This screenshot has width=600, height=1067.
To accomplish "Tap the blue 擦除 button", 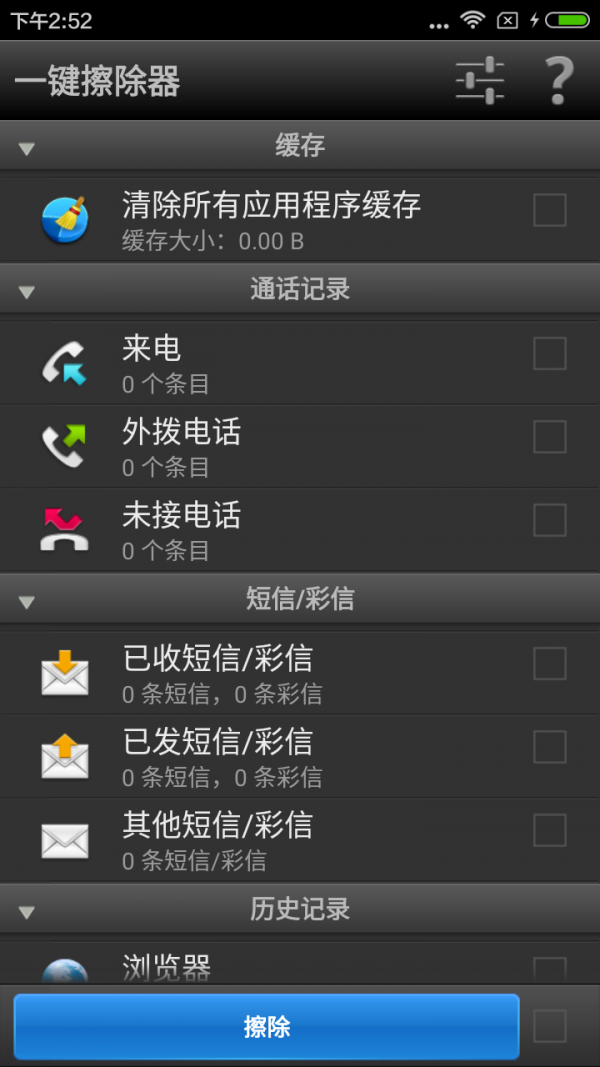I will (x=266, y=1026).
